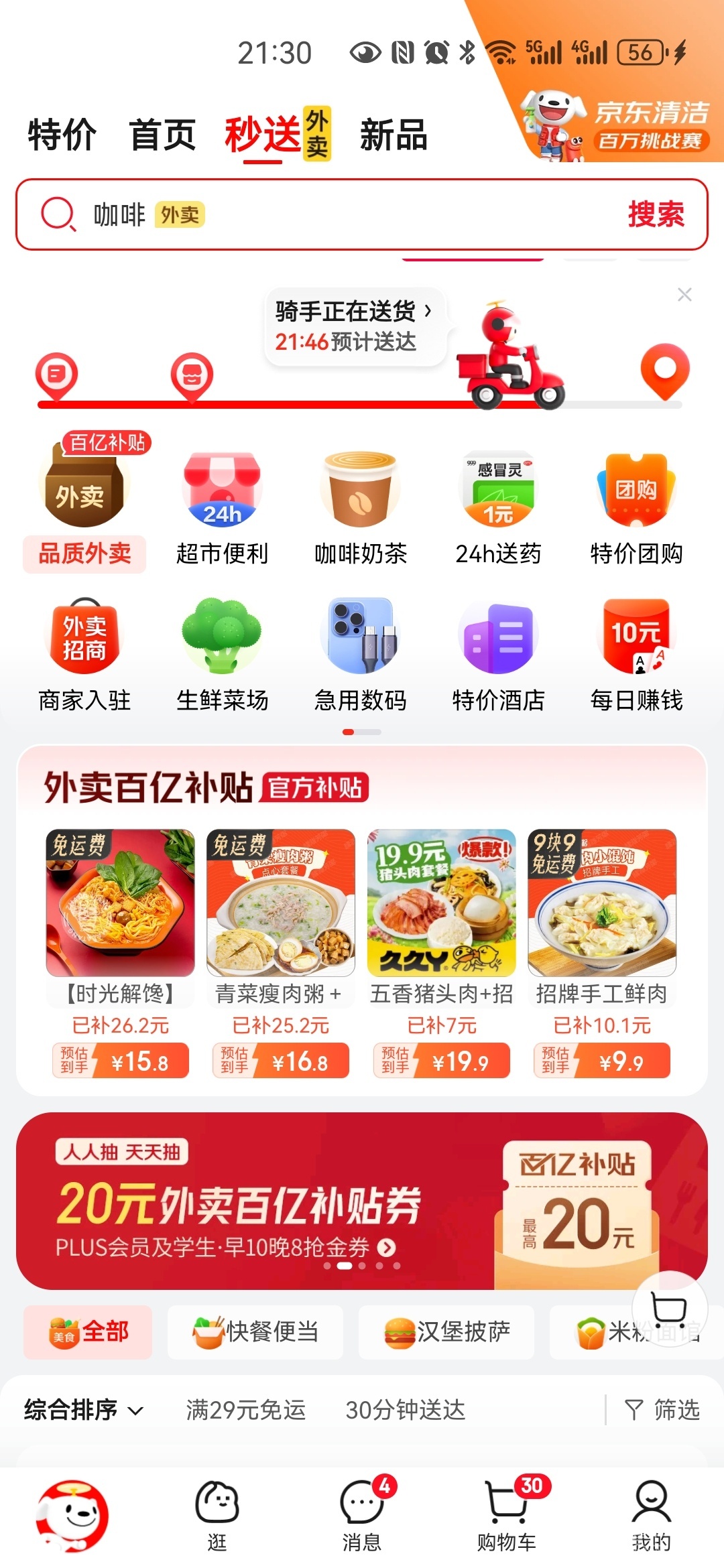The height and width of the screenshot is (1568, 724).
Task: Open 超市便利 category
Action: (x=222, y=510)
